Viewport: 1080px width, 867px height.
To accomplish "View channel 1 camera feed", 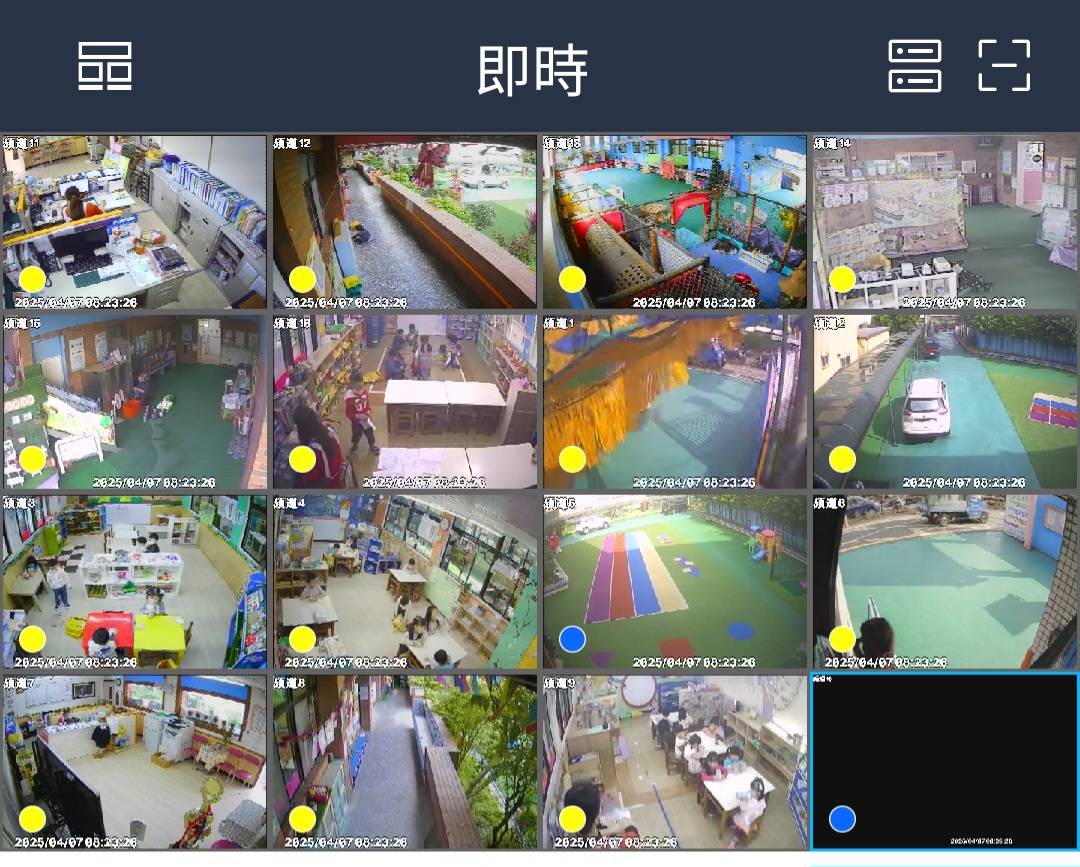I will click(675, 402).
